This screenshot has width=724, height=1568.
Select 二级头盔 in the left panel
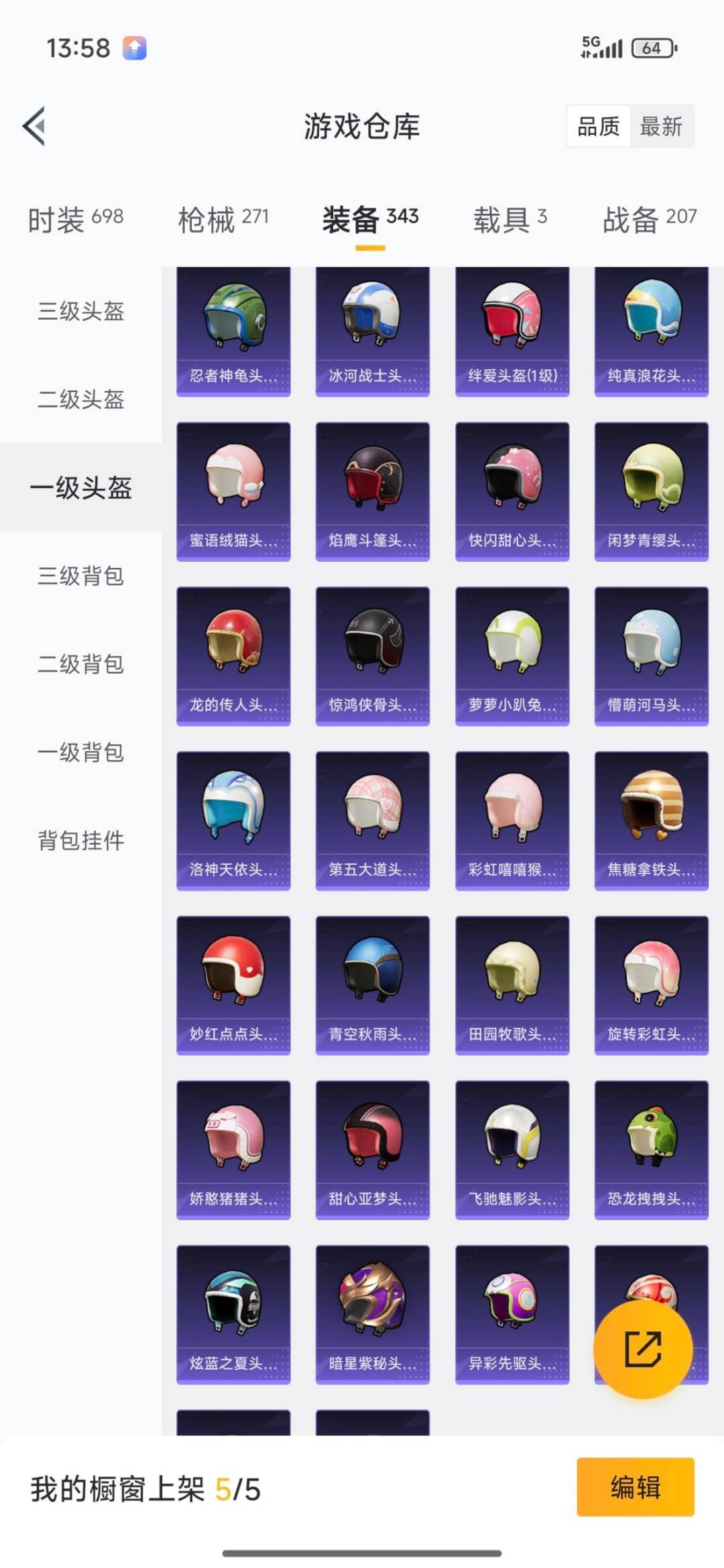(80, 401)
